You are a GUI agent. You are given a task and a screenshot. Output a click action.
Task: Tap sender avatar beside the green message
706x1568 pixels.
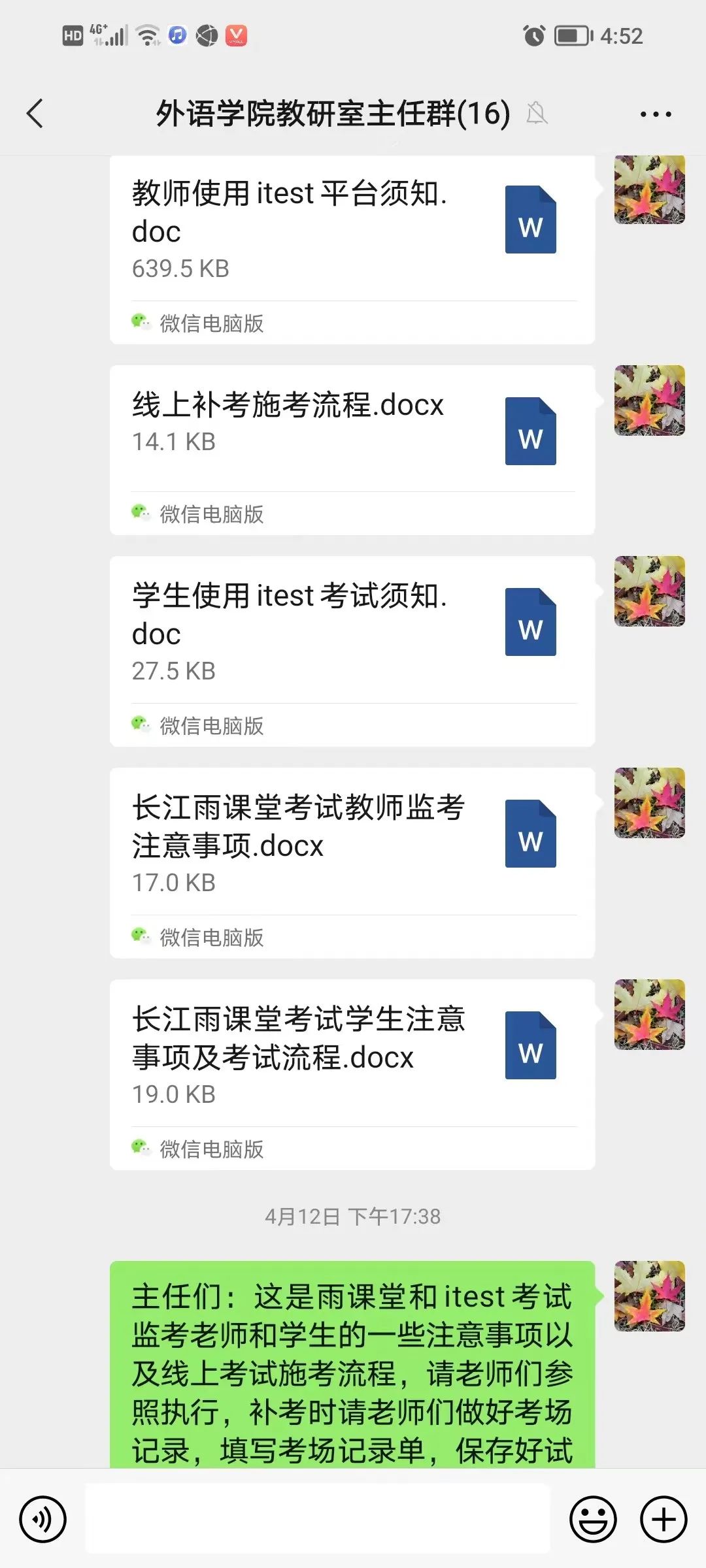coord(649,1296)
